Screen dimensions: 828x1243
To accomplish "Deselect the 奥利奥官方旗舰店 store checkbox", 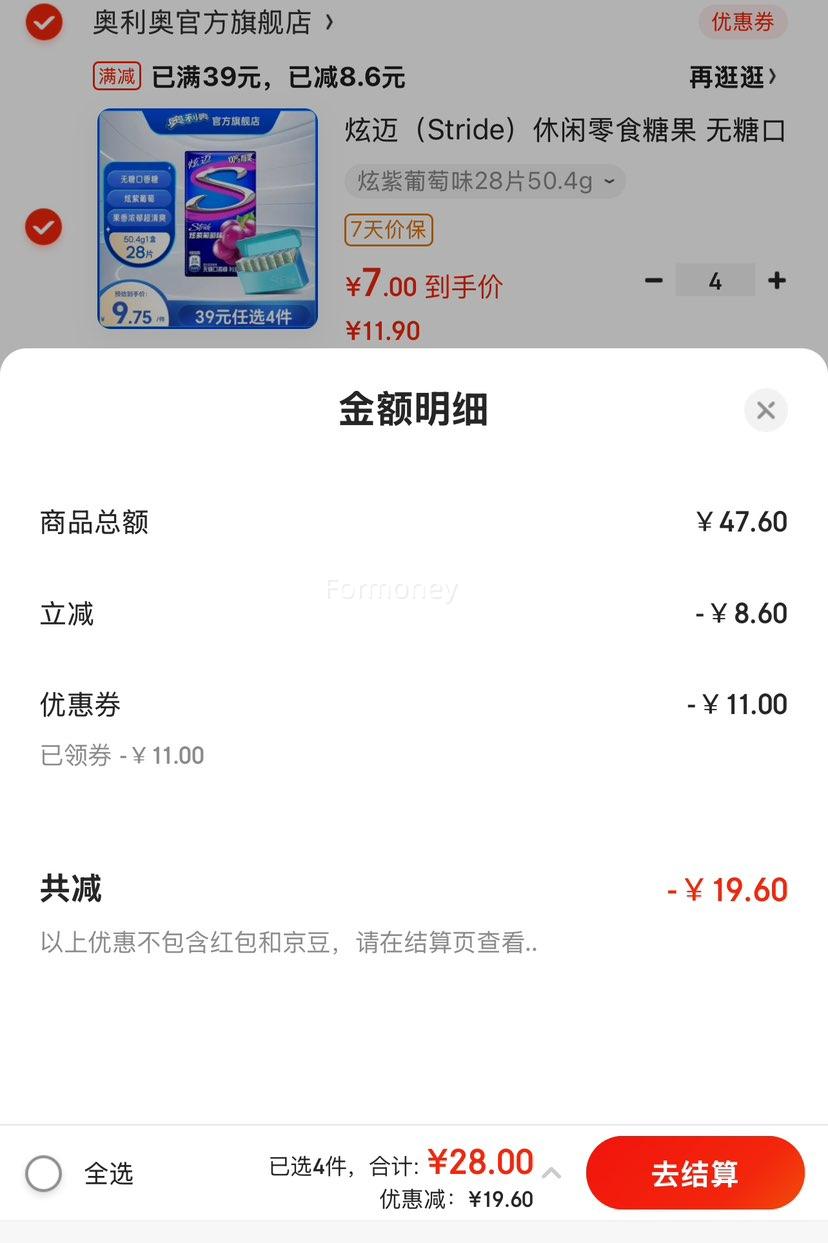I will coord(44,21).
